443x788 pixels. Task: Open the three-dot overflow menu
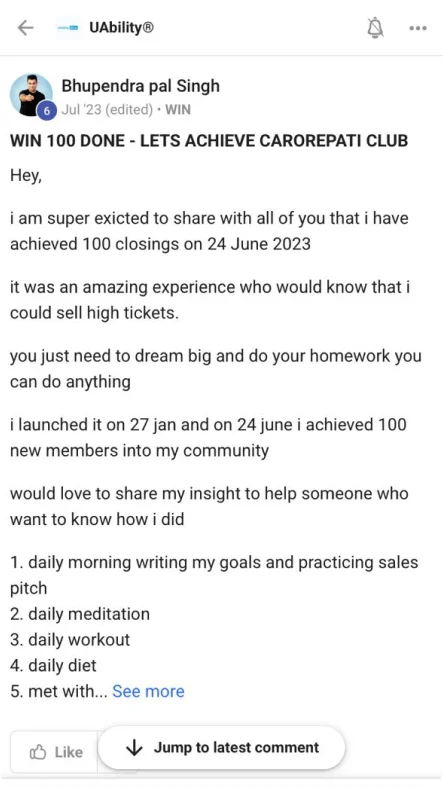pyautogui.click(x=418, y=28)
